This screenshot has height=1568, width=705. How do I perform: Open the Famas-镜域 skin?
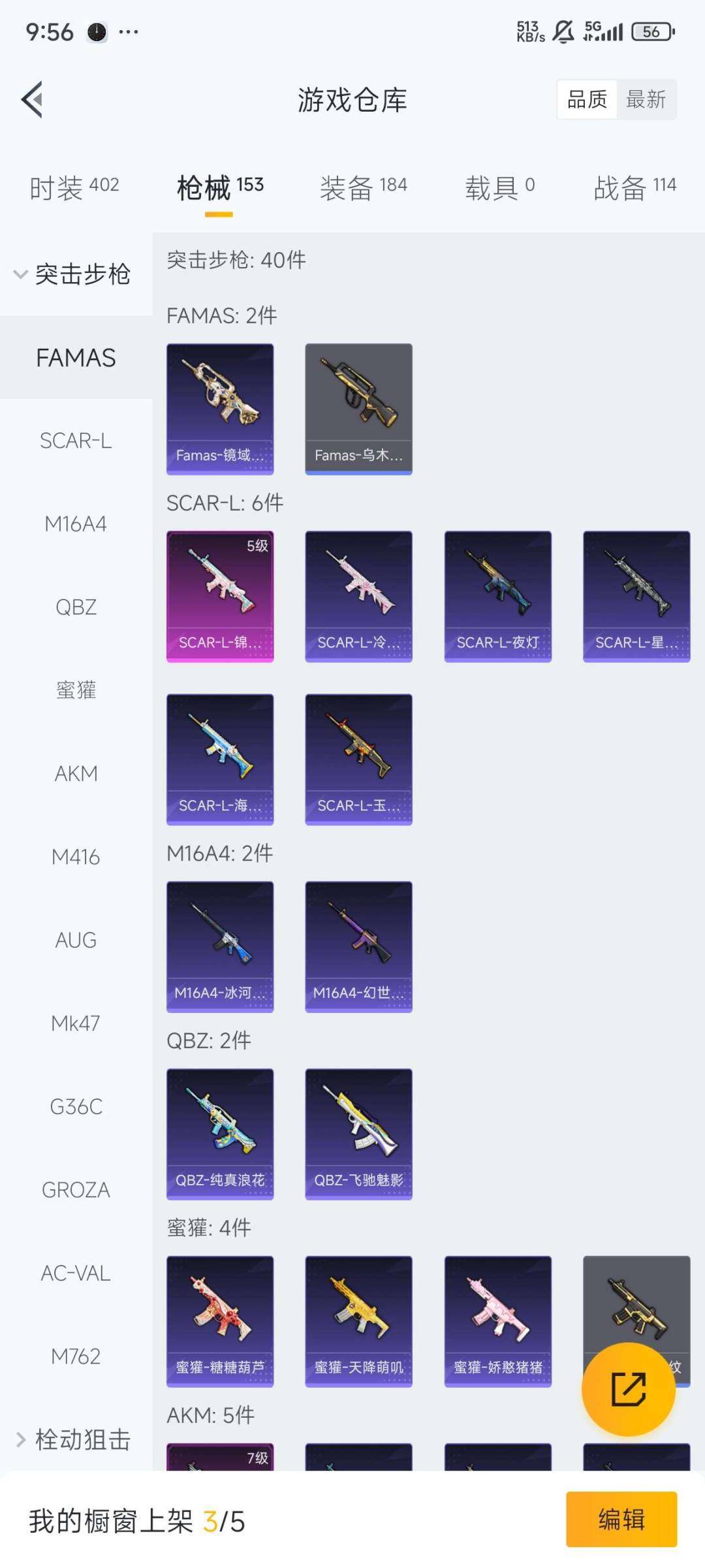[x=220, y=409]
